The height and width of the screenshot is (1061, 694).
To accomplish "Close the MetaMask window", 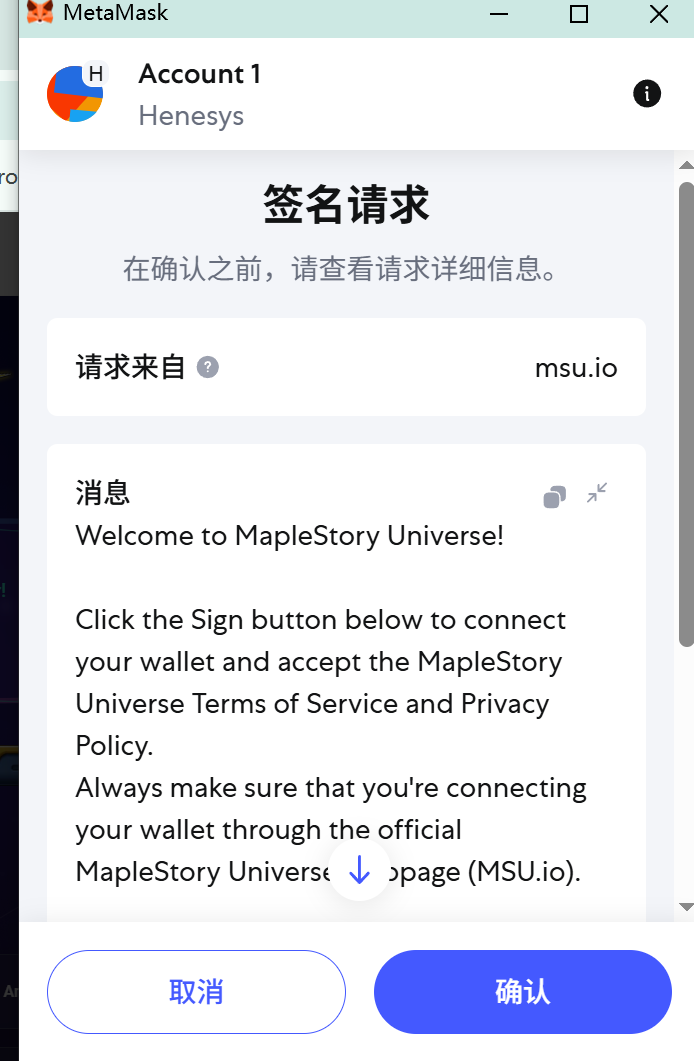I will pos(658,14).
